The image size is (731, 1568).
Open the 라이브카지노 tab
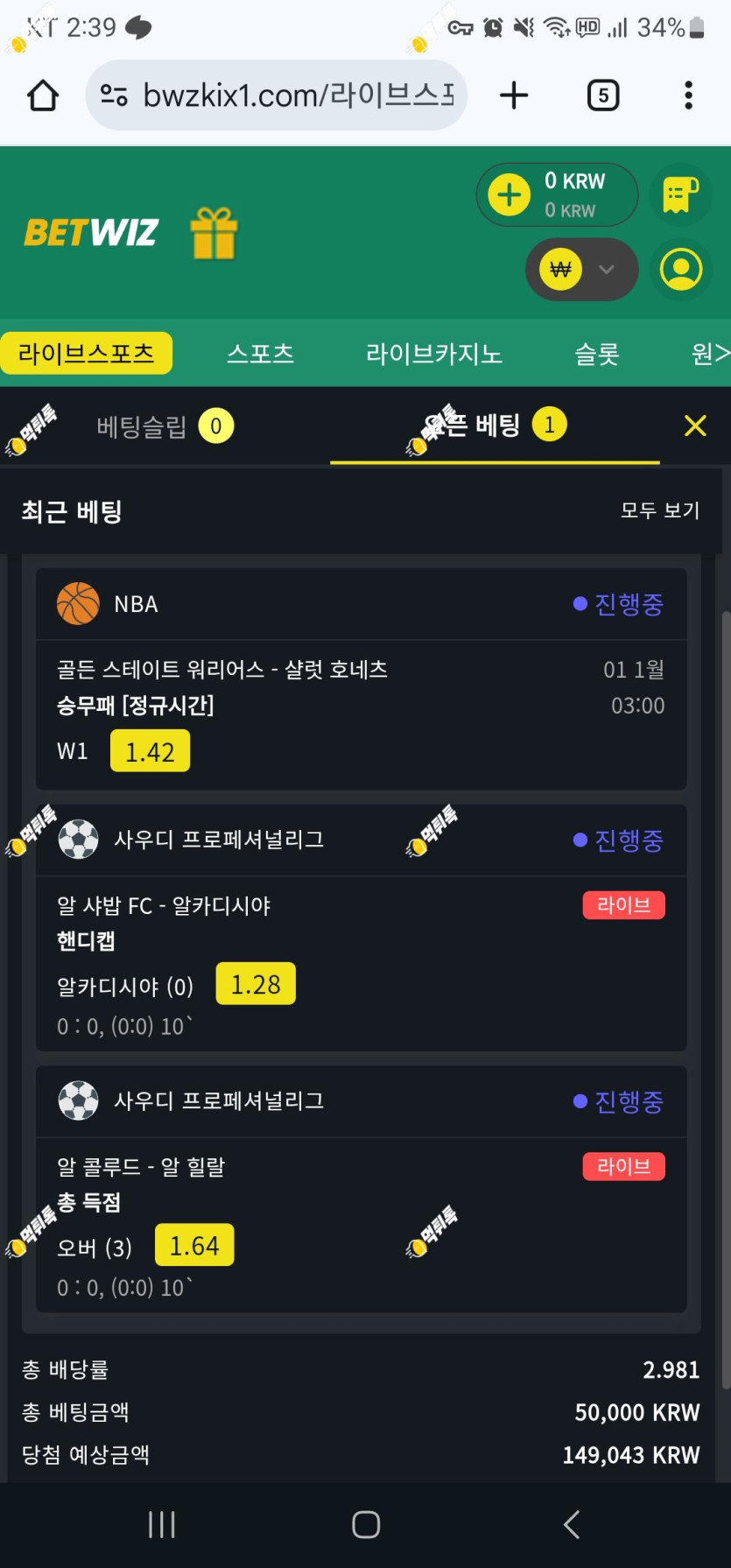[433, 354]
